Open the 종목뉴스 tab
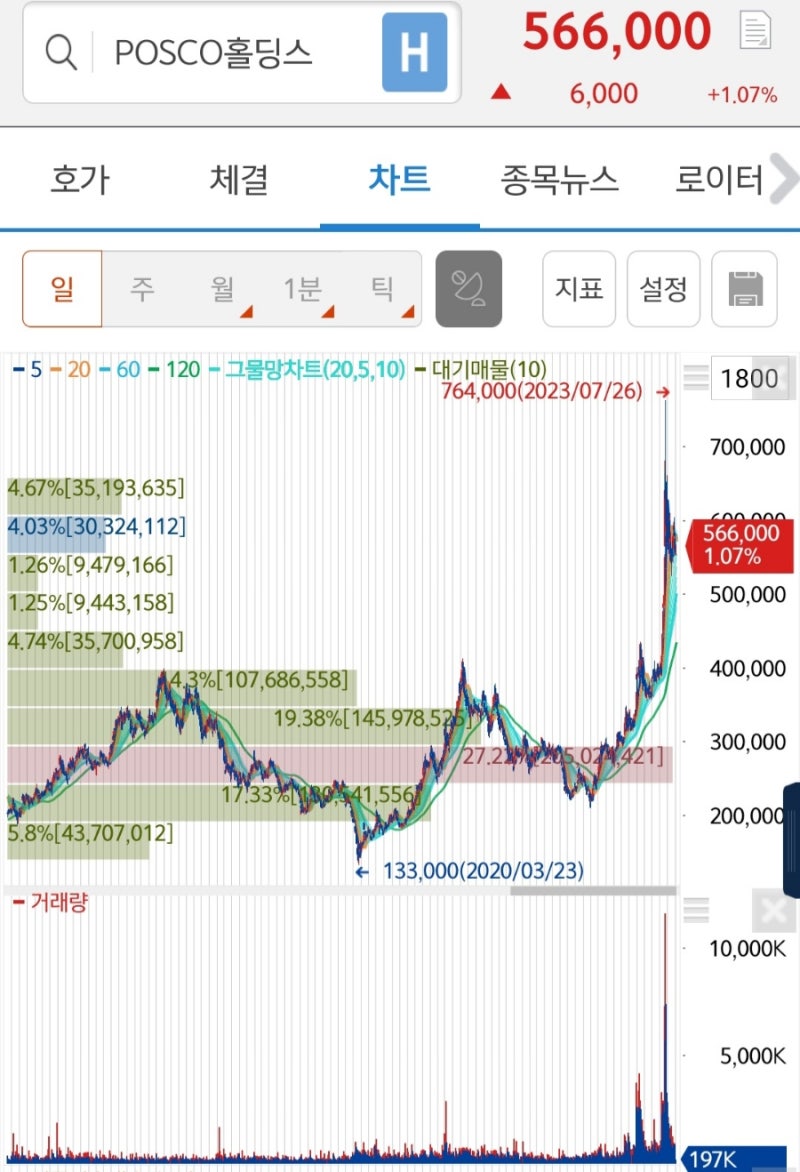This screenshot has height=1172, width=800. tap(560, 179)
